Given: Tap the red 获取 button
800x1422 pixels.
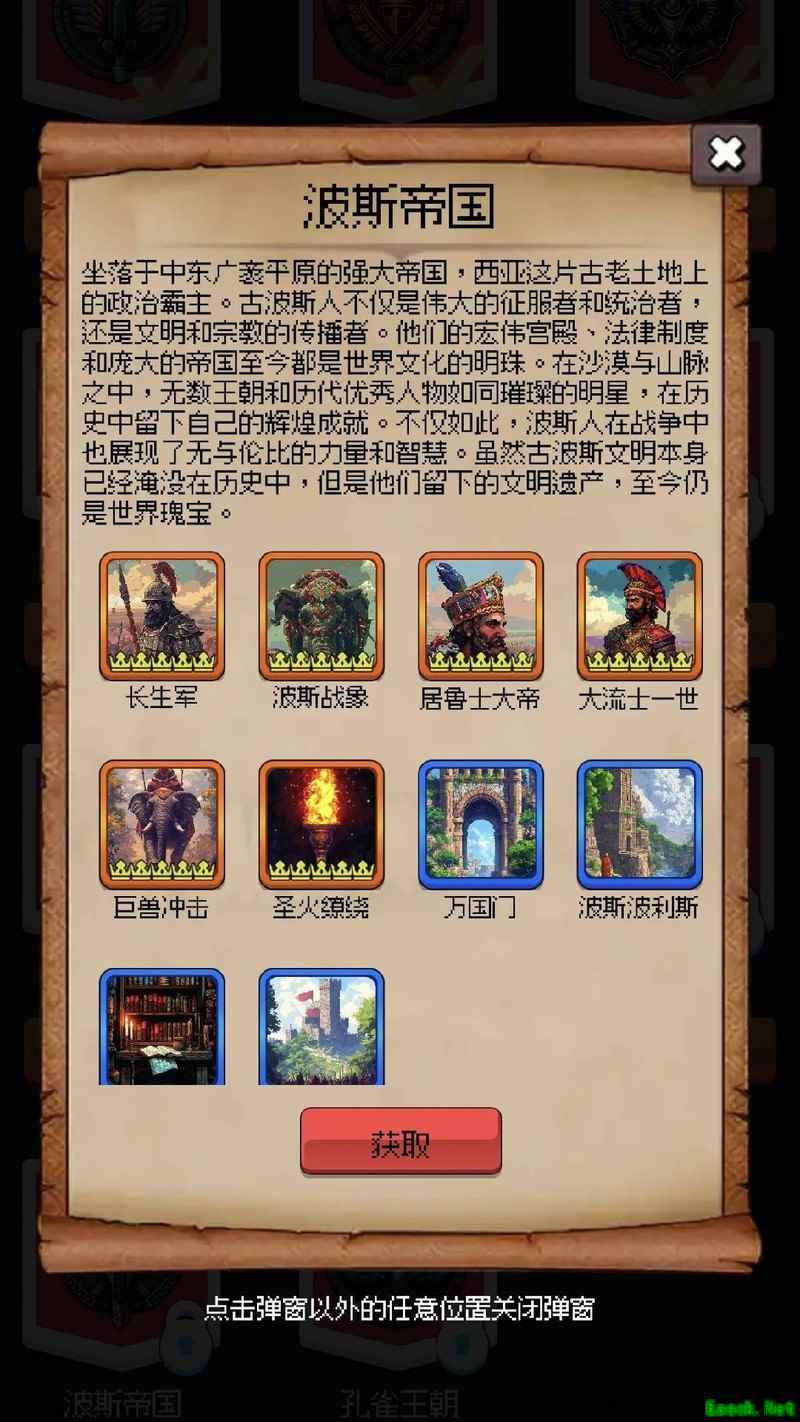Looking at the screenshot, I should click(400, 1143).
